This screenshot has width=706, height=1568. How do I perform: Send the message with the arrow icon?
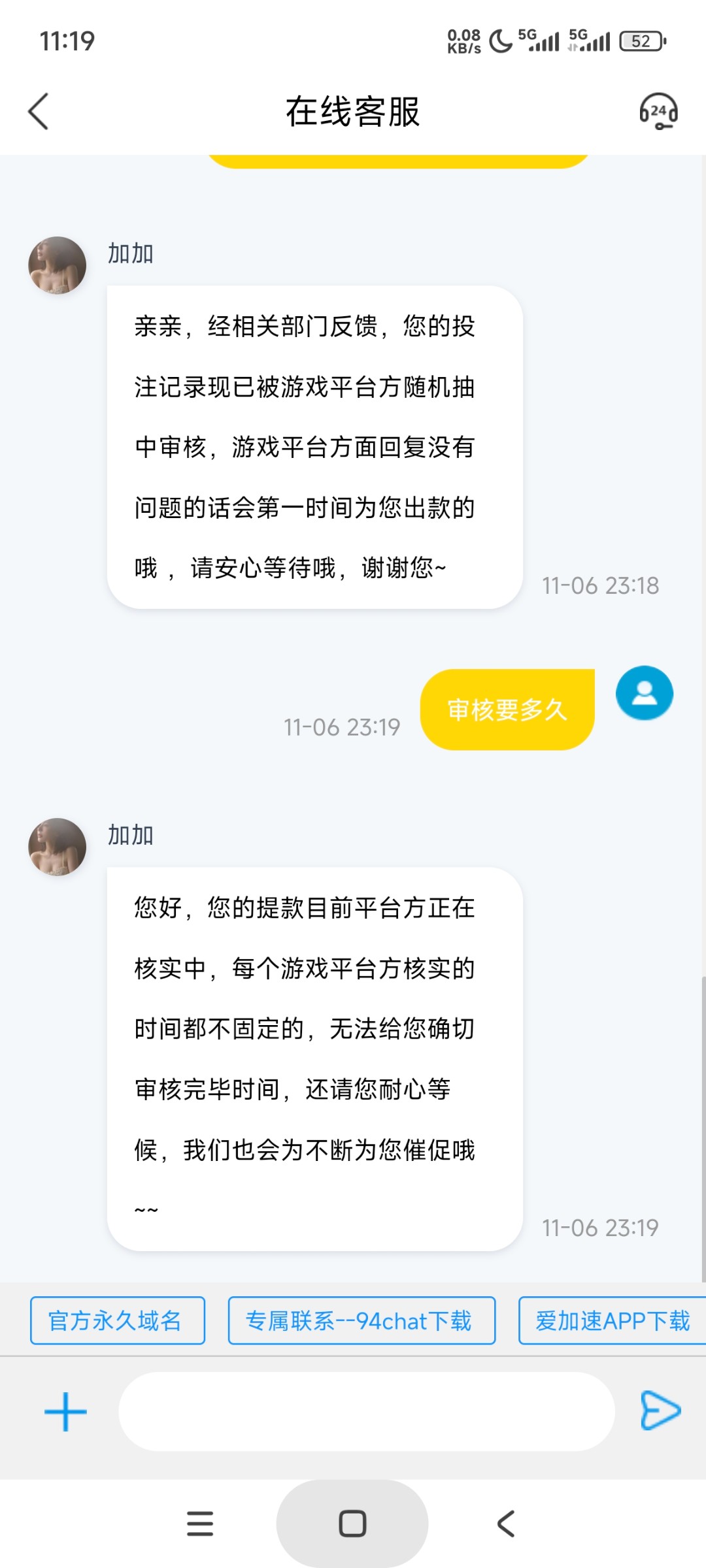(660, 1411)
